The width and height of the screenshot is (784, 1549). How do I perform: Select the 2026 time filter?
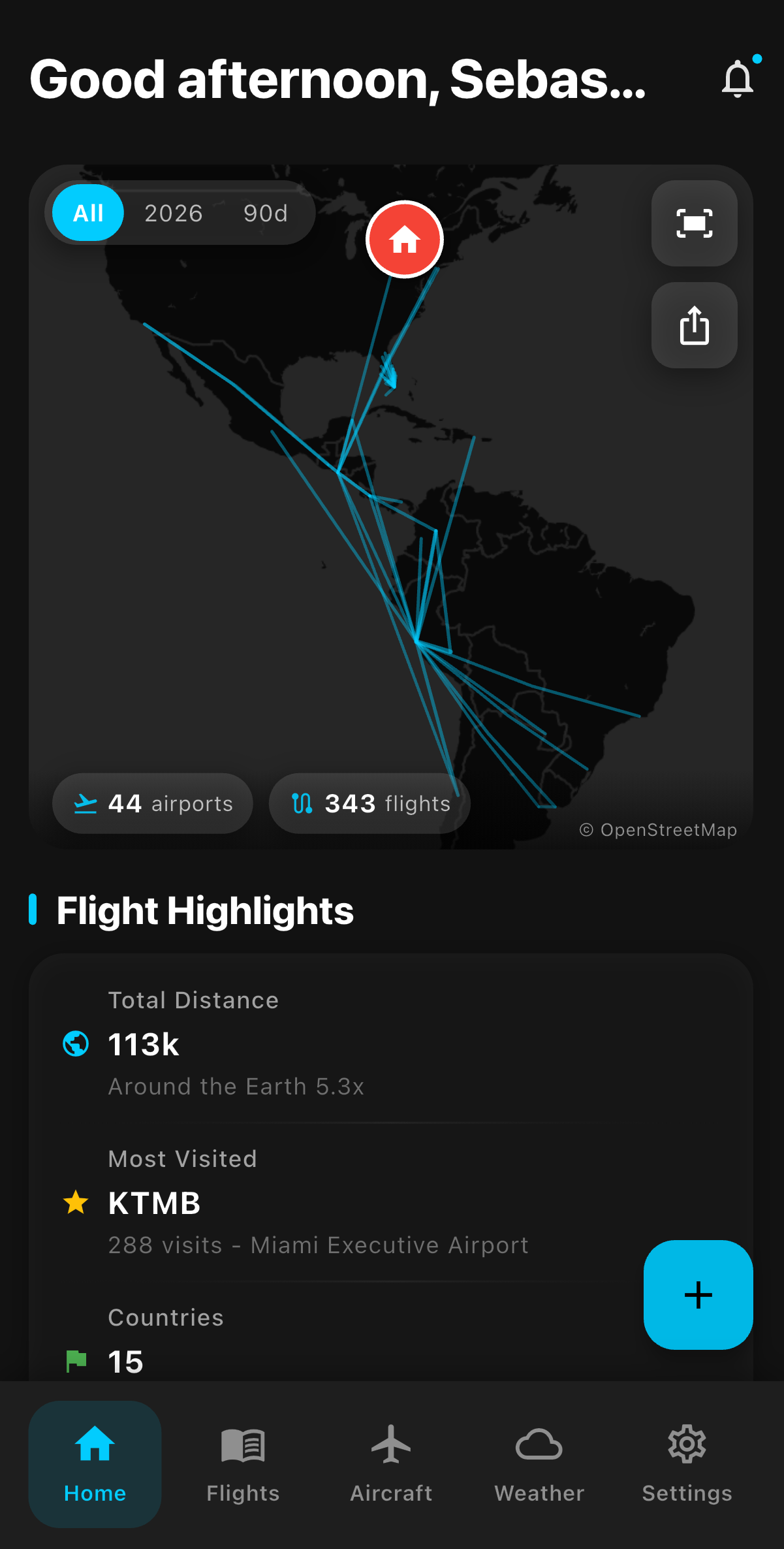coord(174,213)
